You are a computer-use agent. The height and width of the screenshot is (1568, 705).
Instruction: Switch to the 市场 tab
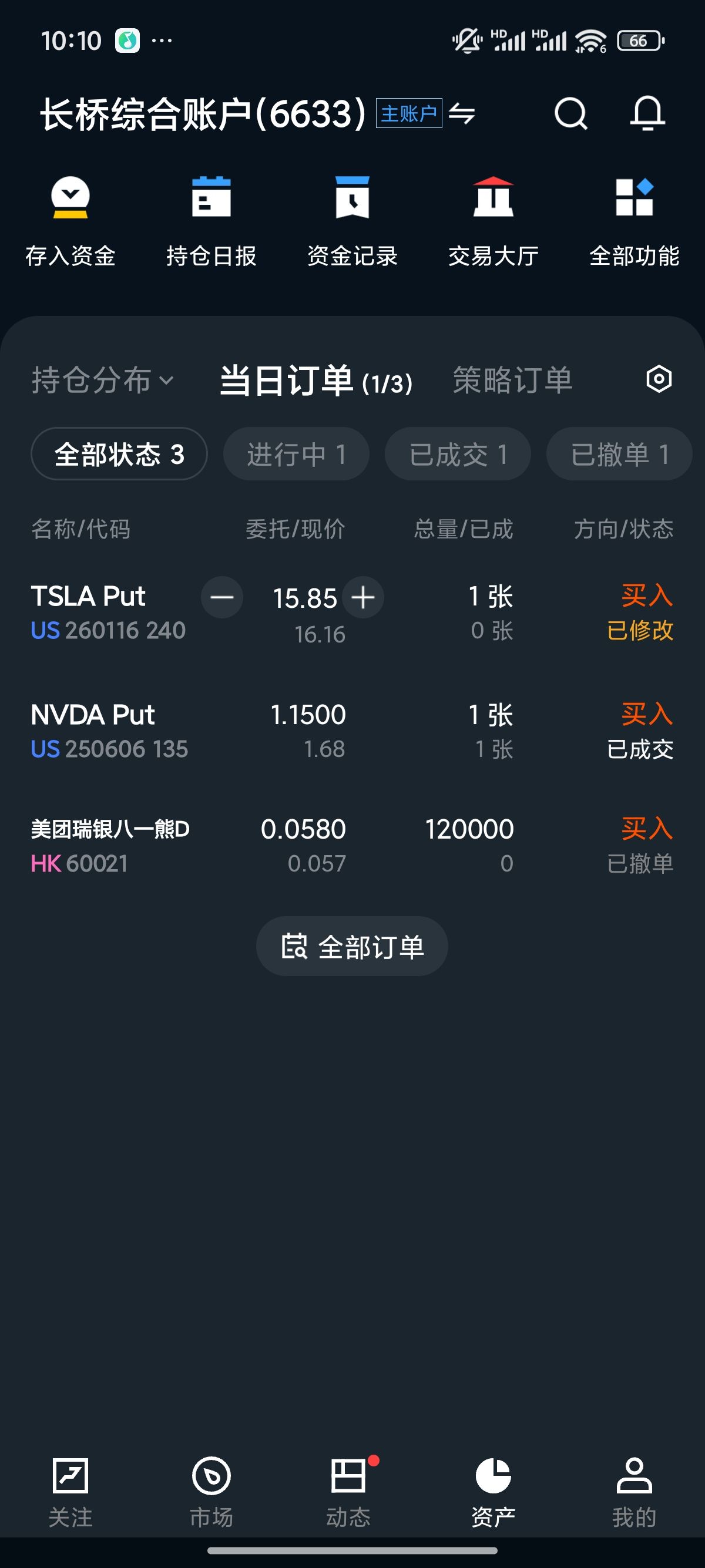(211, 1491)
